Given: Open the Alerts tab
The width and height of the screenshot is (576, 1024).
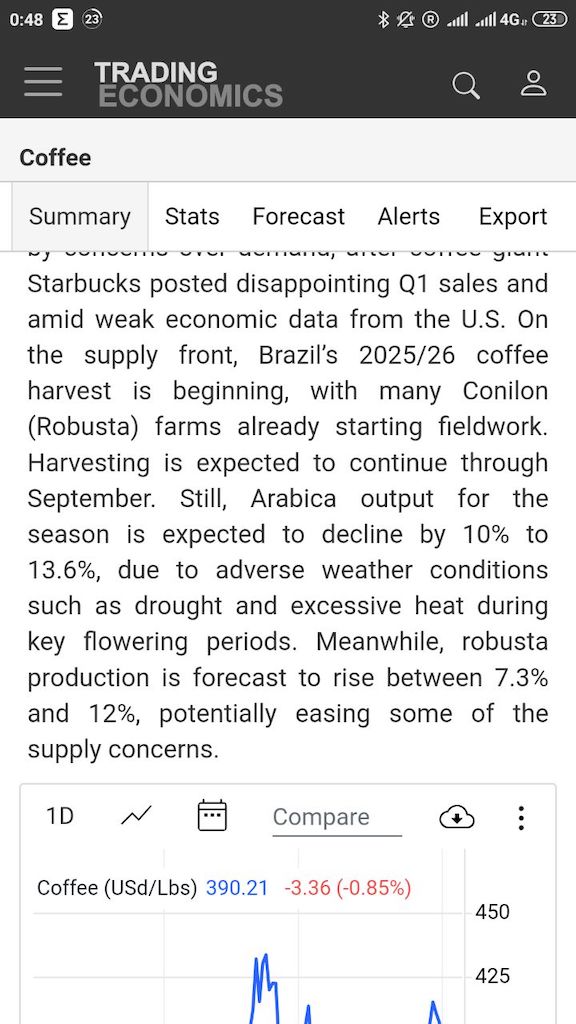Looking at the screenshot, I should click(x=409, y=216).
